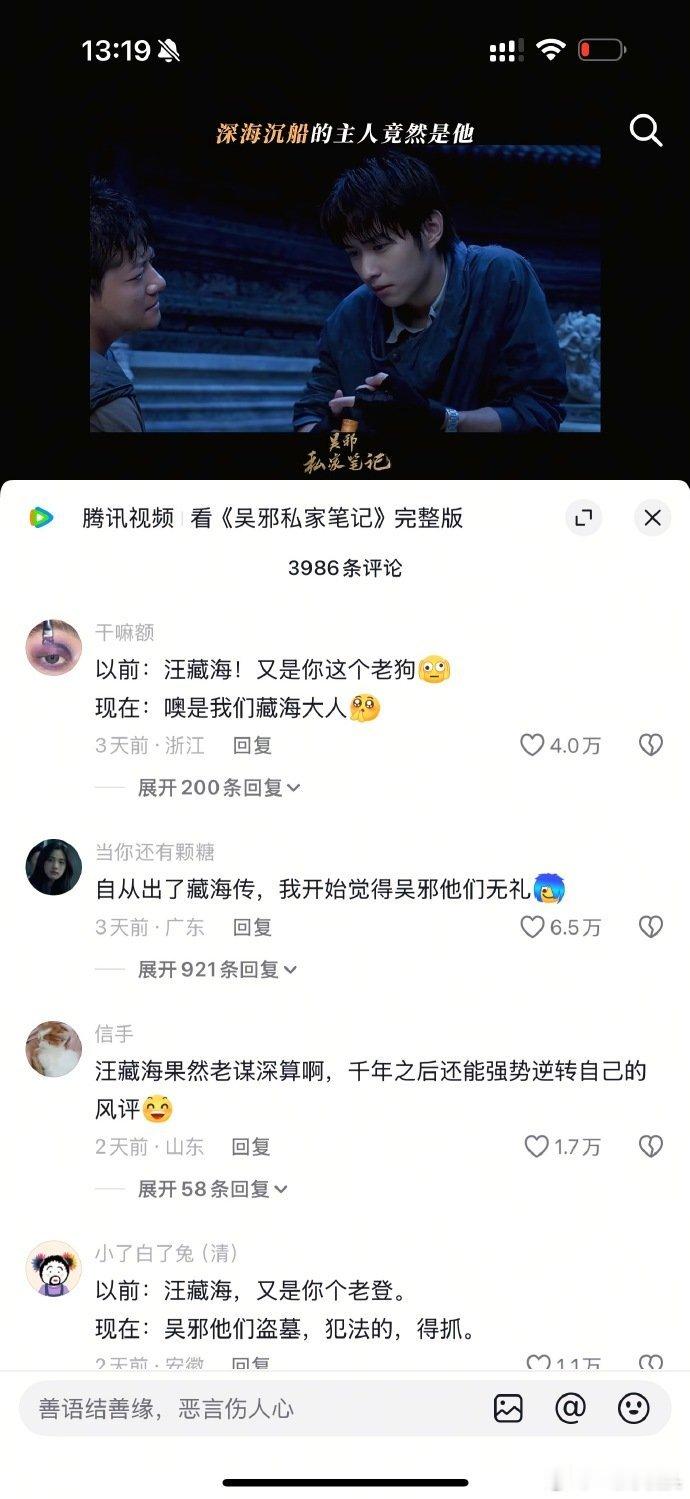Tap the comment input box
The image size is (690, 1499).
250,1408
